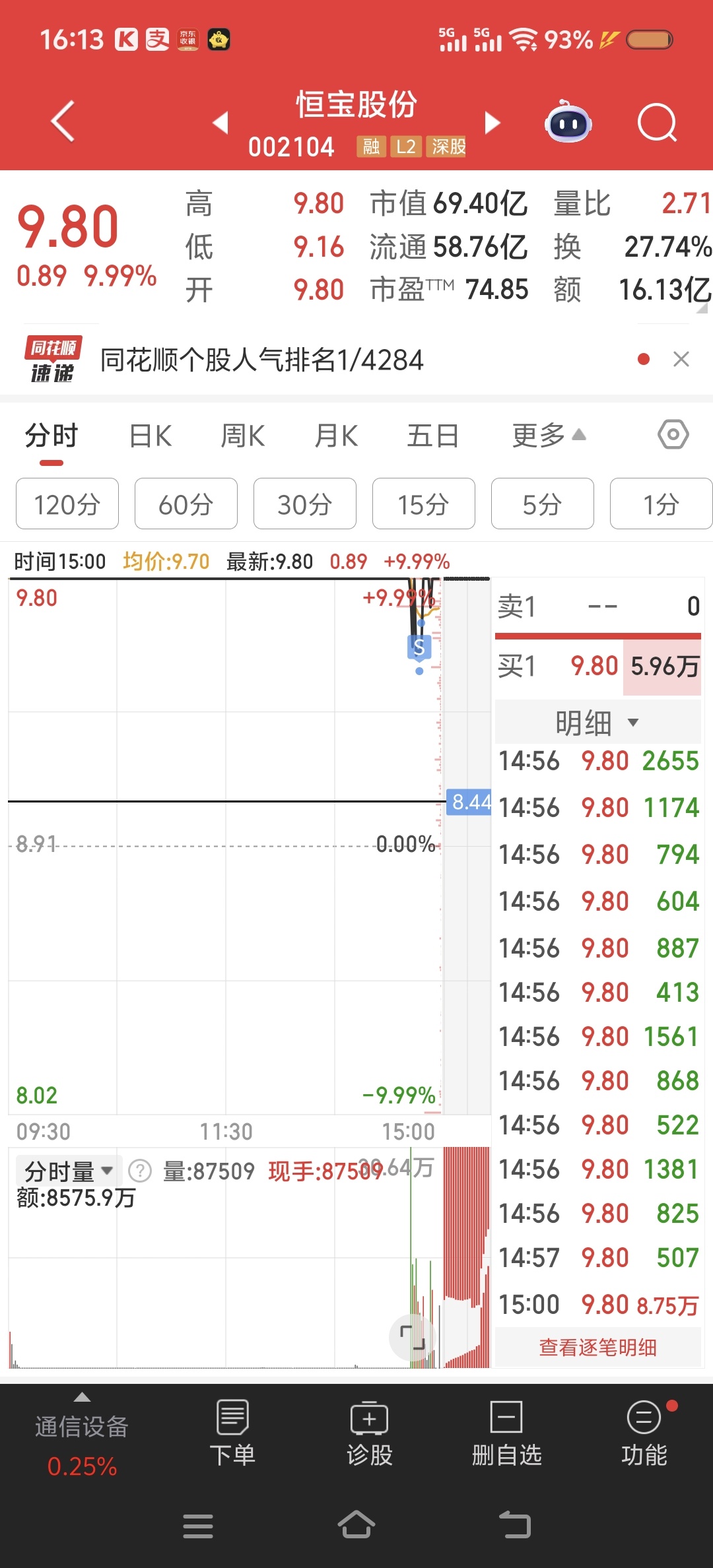Switch to the 月K chart tab
The width and height of the screenshot is (713, 1568).
(x=336, y=436)
